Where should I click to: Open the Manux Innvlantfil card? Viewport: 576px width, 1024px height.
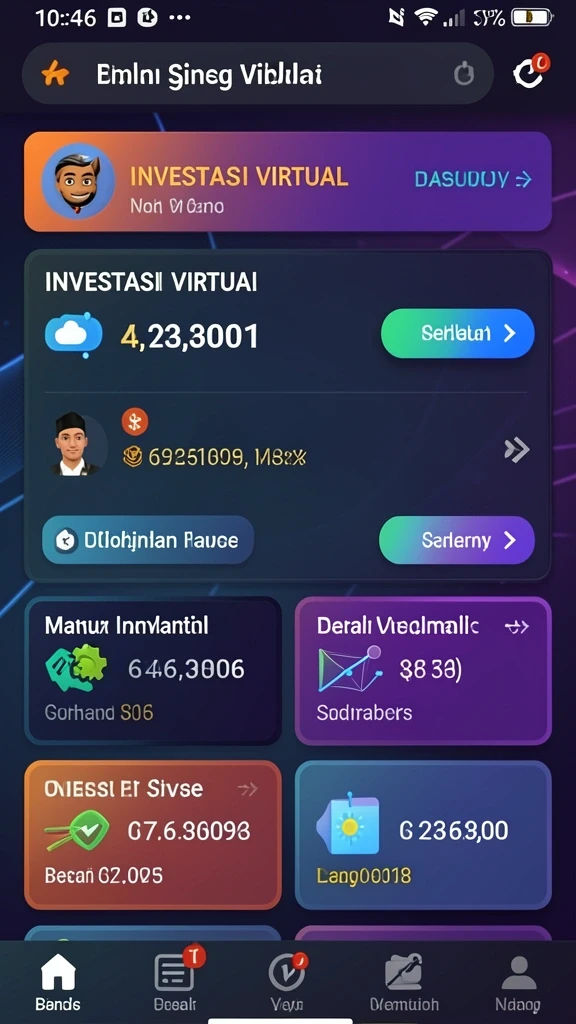(x=153, y=671)
